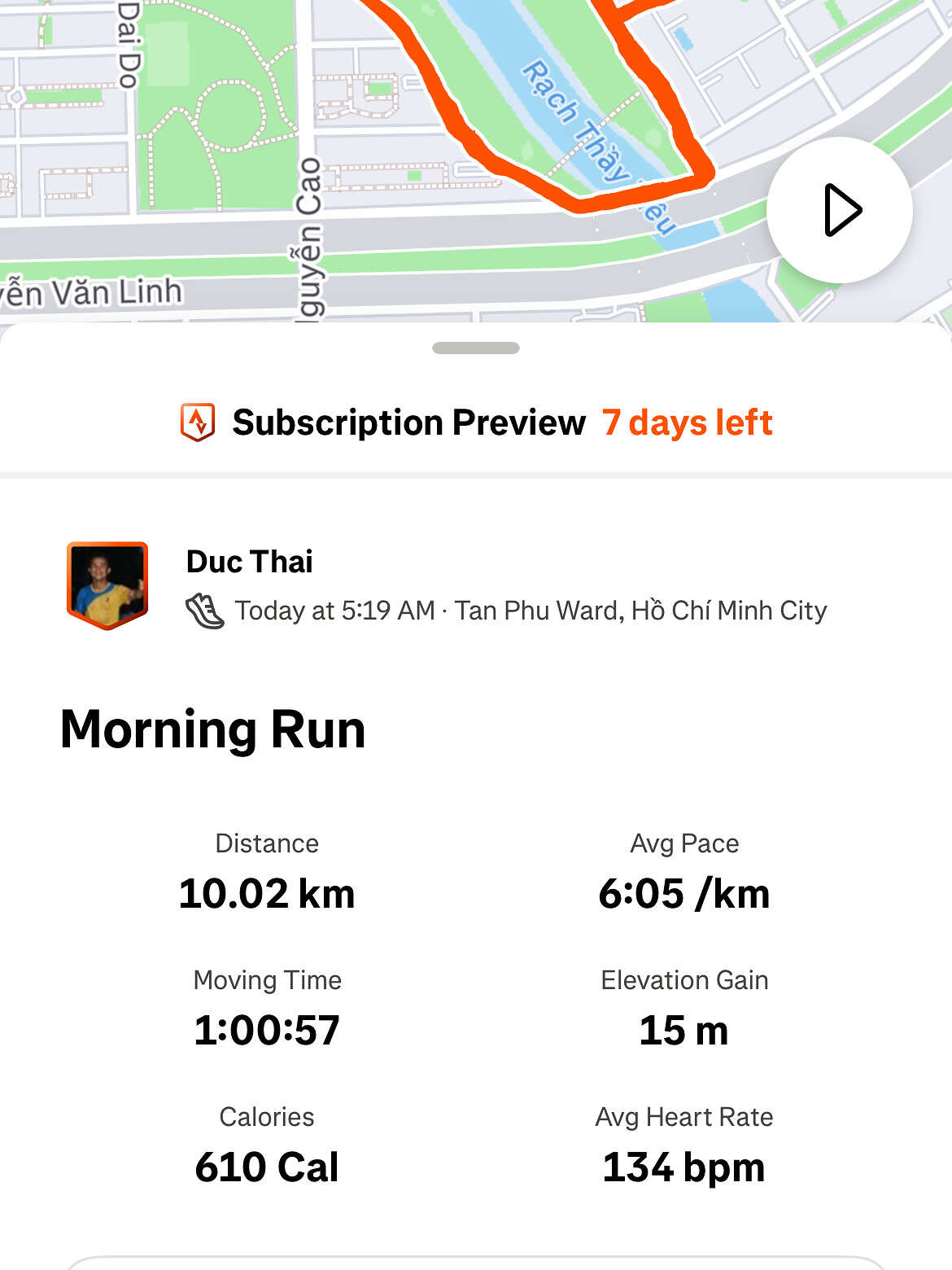The height and width of the screenshot is (1270, 952).
Task: Tap the sheet drag handle
Action: point(476,348)
